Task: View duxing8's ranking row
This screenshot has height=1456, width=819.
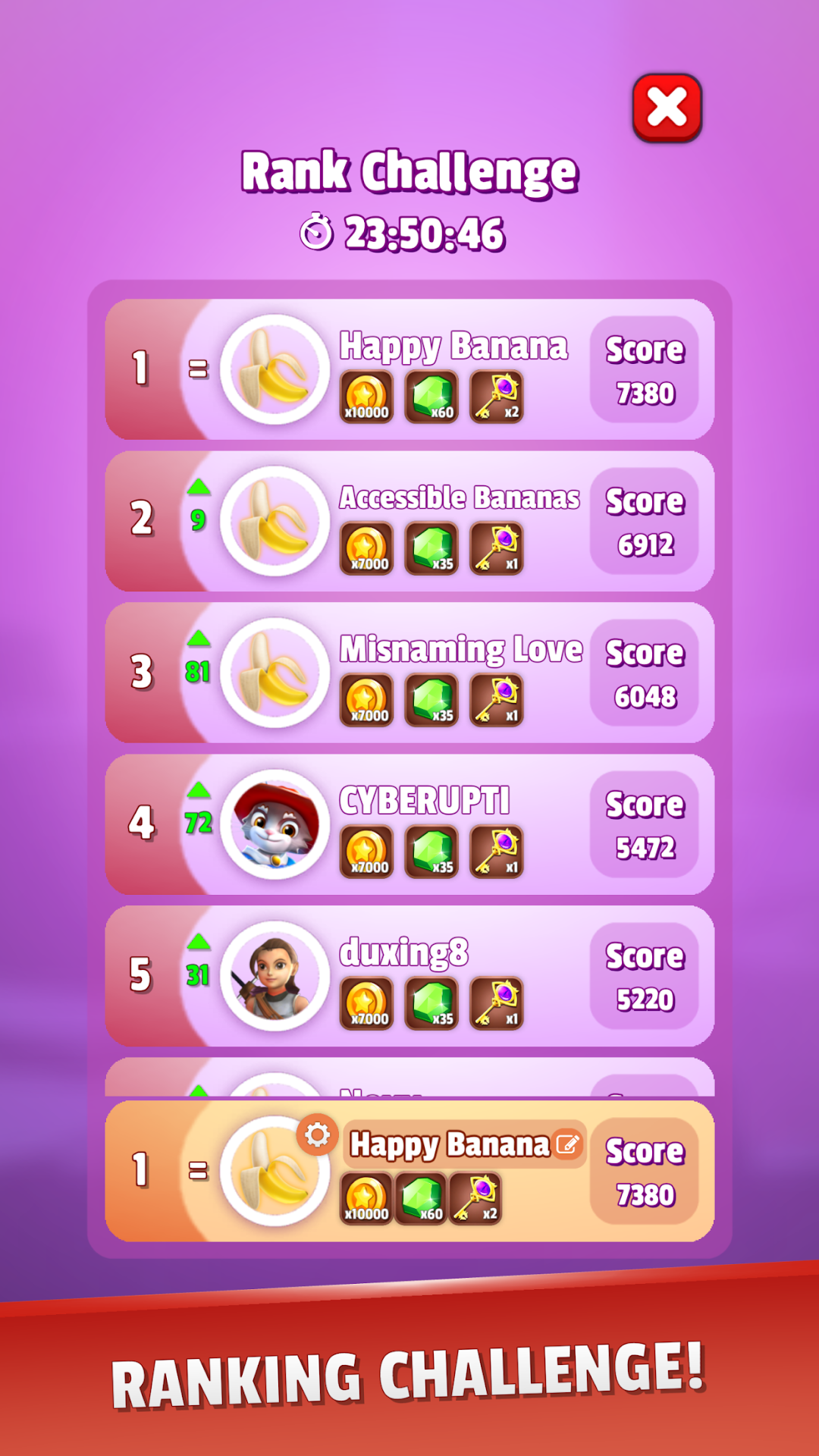Action: click(x=409, y=977)
